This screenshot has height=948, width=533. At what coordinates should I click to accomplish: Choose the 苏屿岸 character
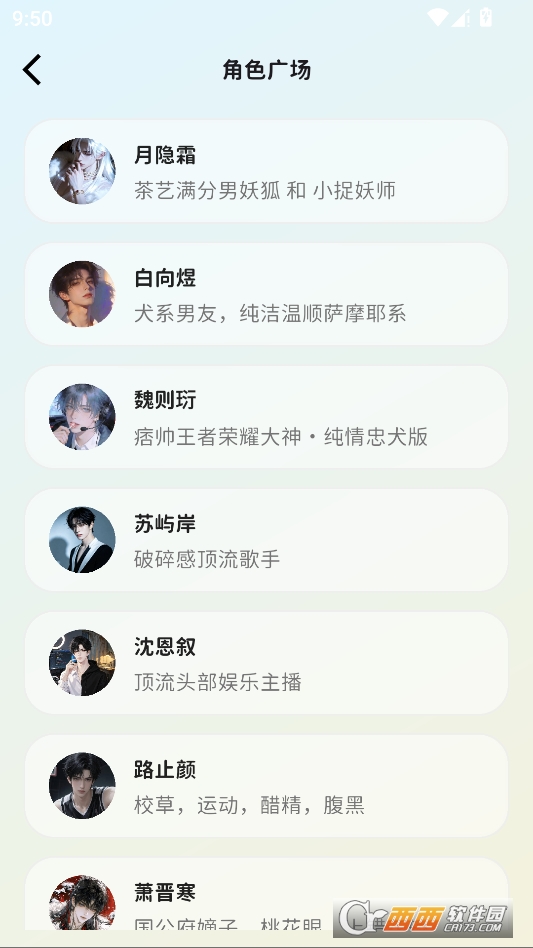point(266,540)
